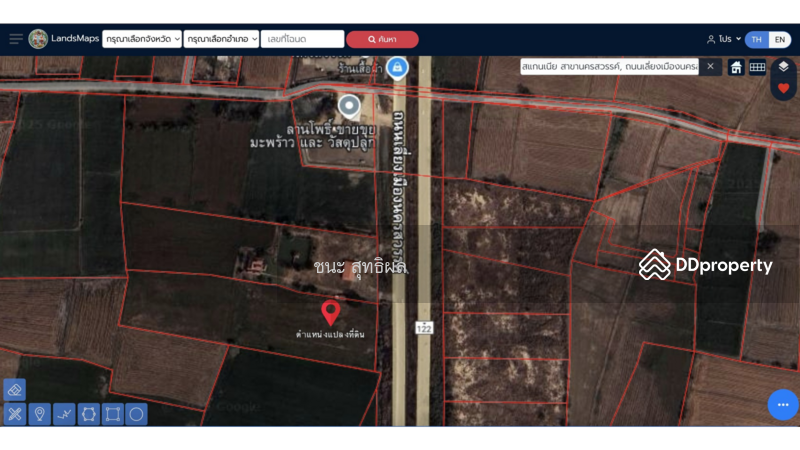Viewport: 800px width, 450px height.
Task: Expand the province selection dropdown
Action: [x=142, y=39]
